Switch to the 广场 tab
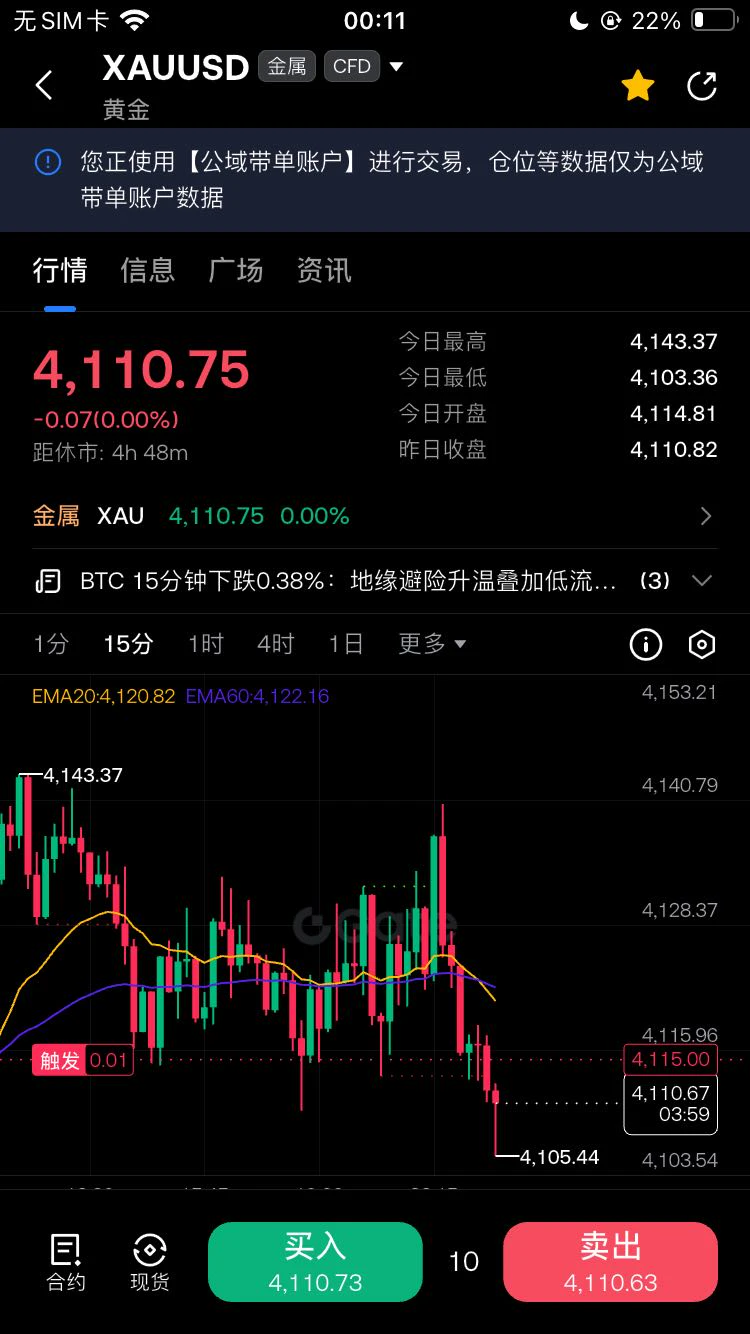This screenshot has height=1334, width=750. point(236,270)
